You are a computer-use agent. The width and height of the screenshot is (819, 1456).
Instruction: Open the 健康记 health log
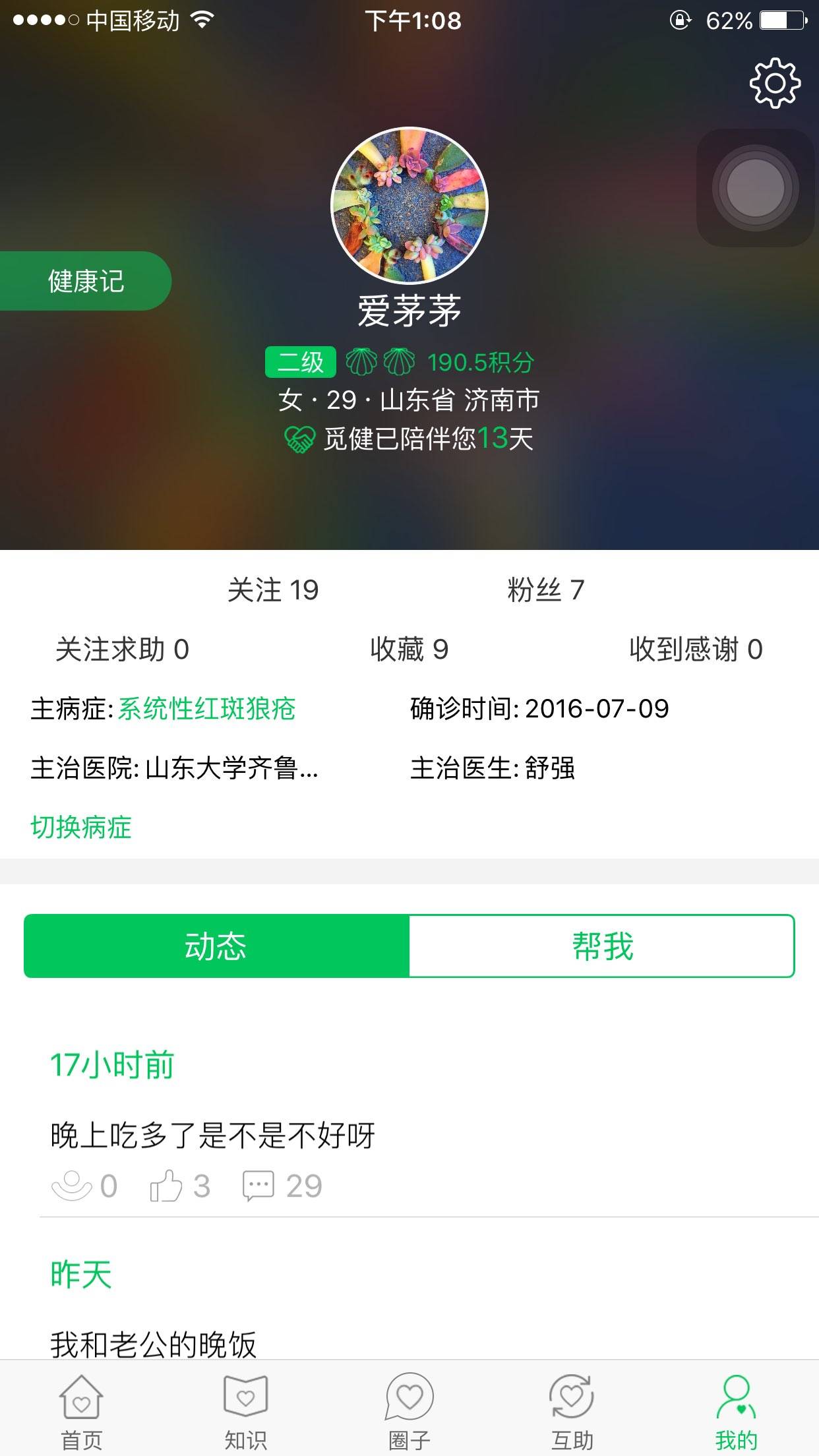click(x=86, y=282)
